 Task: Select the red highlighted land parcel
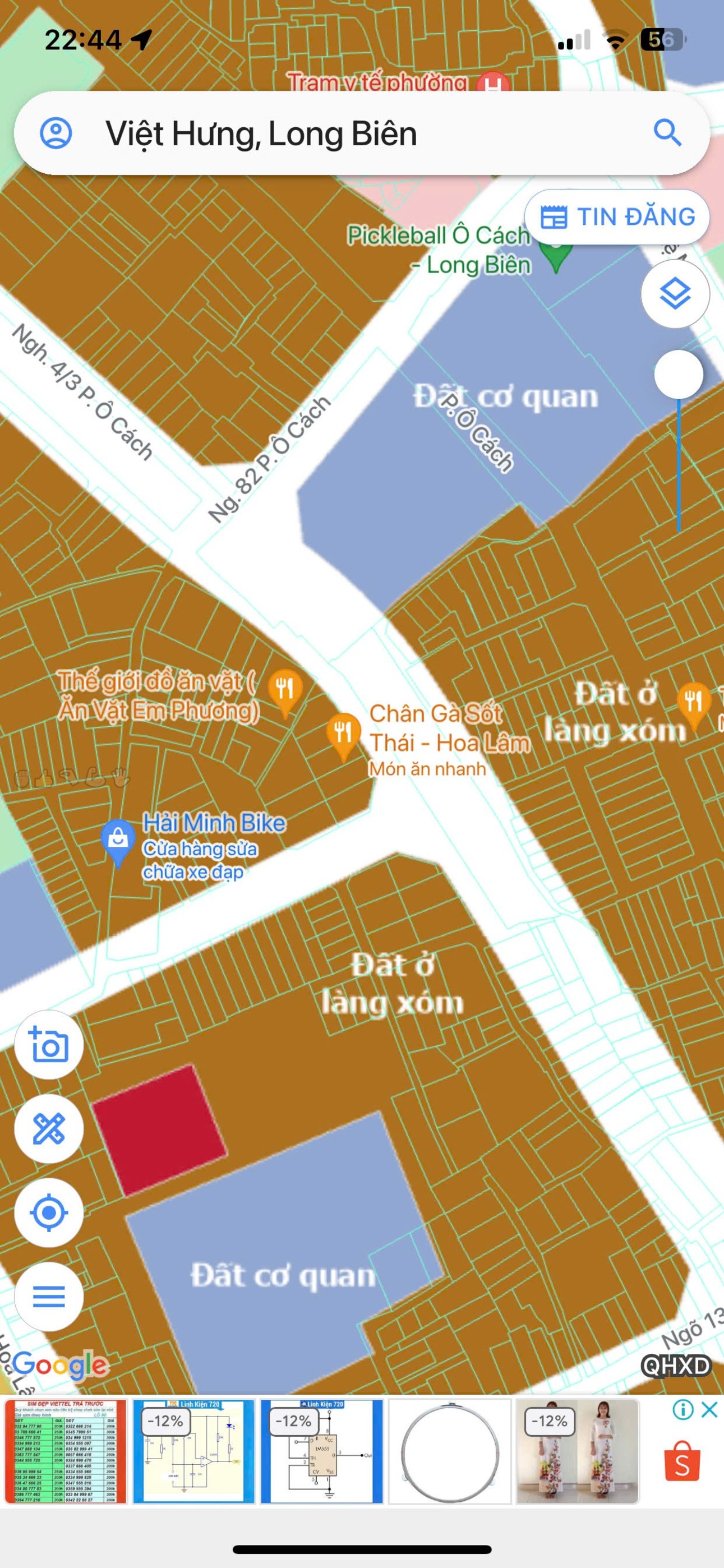coord(159,1131)
